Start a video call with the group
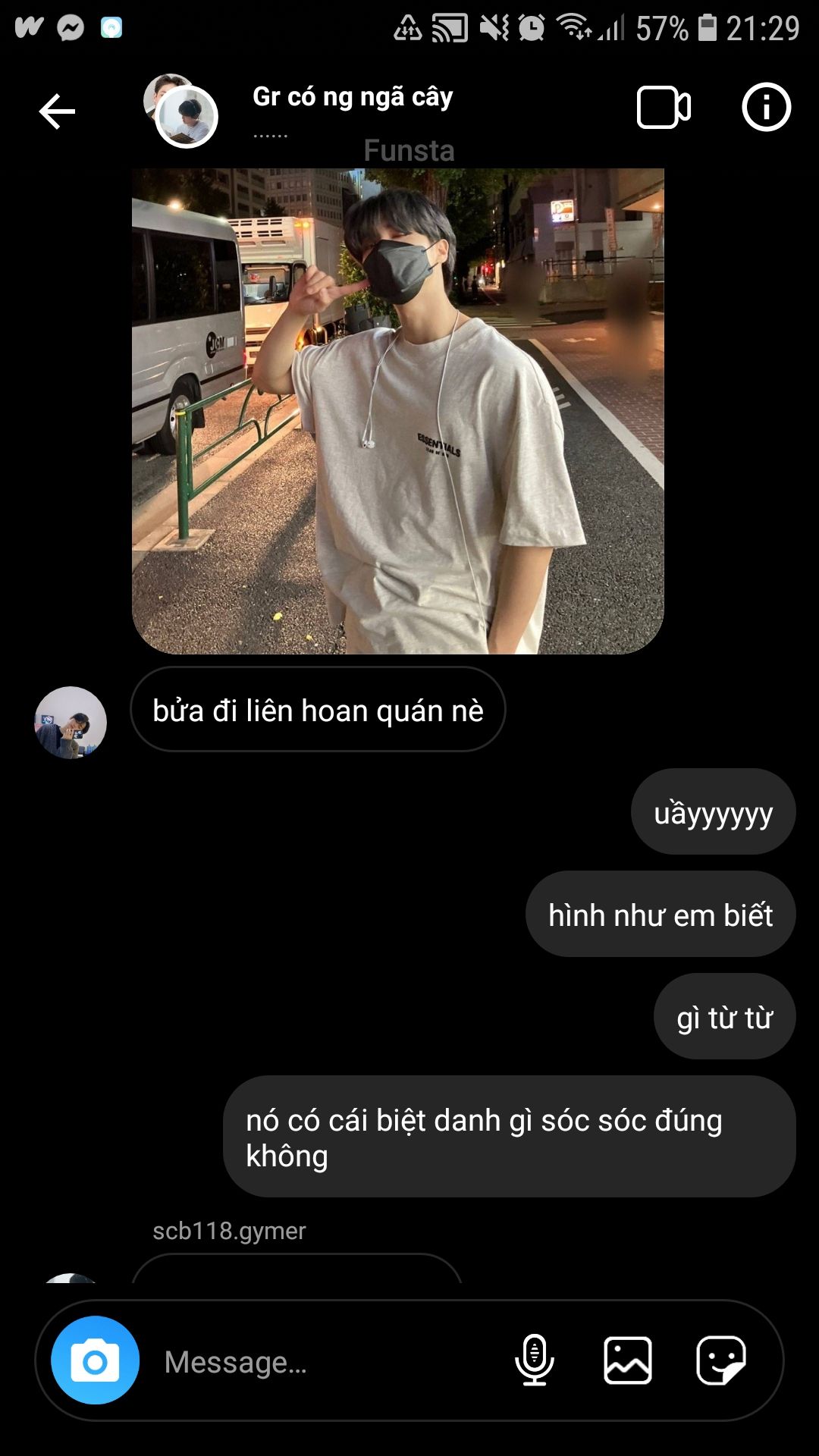Screen dimensions: 819x1456 664,108
